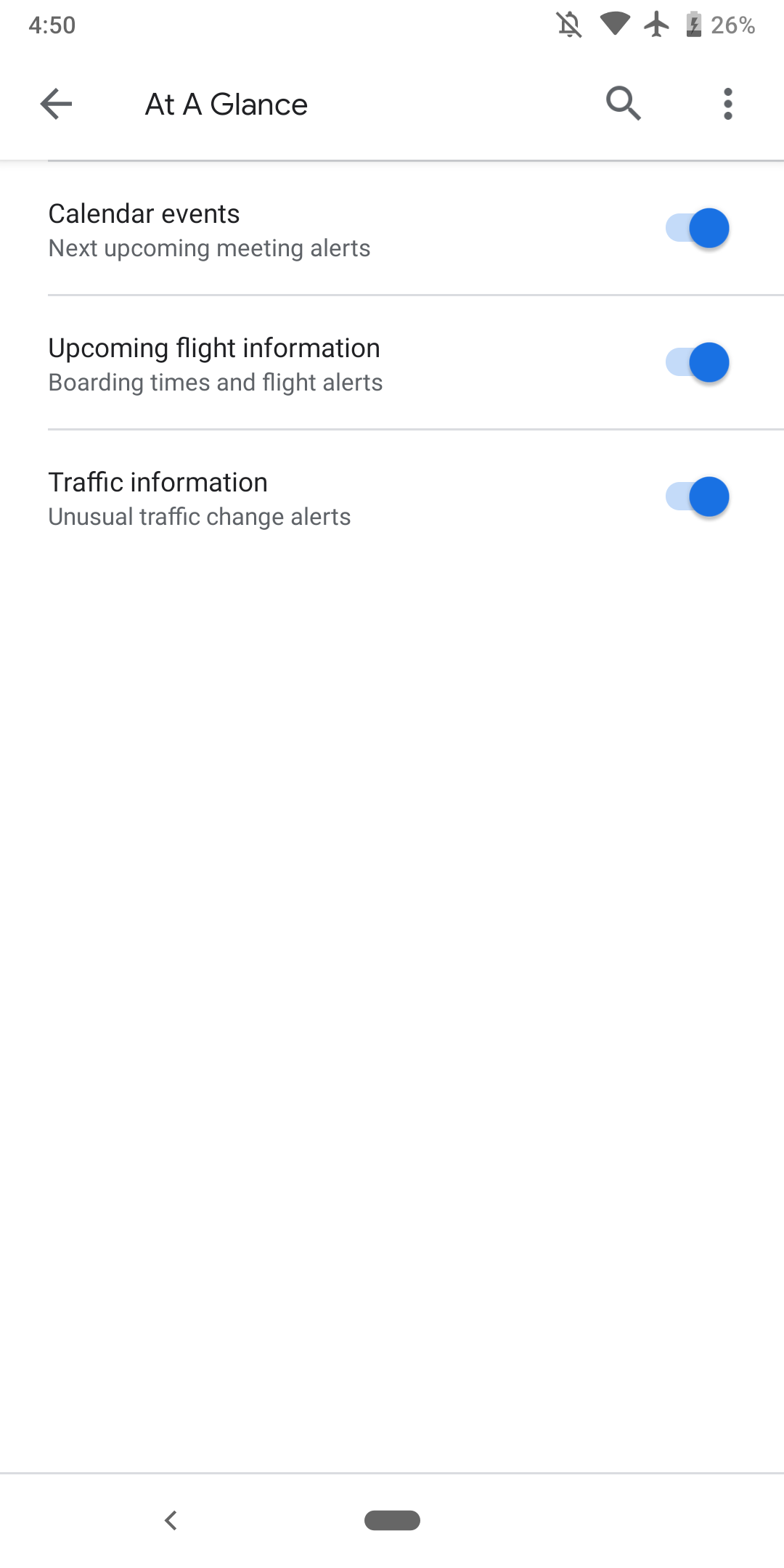Turn off the Calendar events switch

coord(697,228)
